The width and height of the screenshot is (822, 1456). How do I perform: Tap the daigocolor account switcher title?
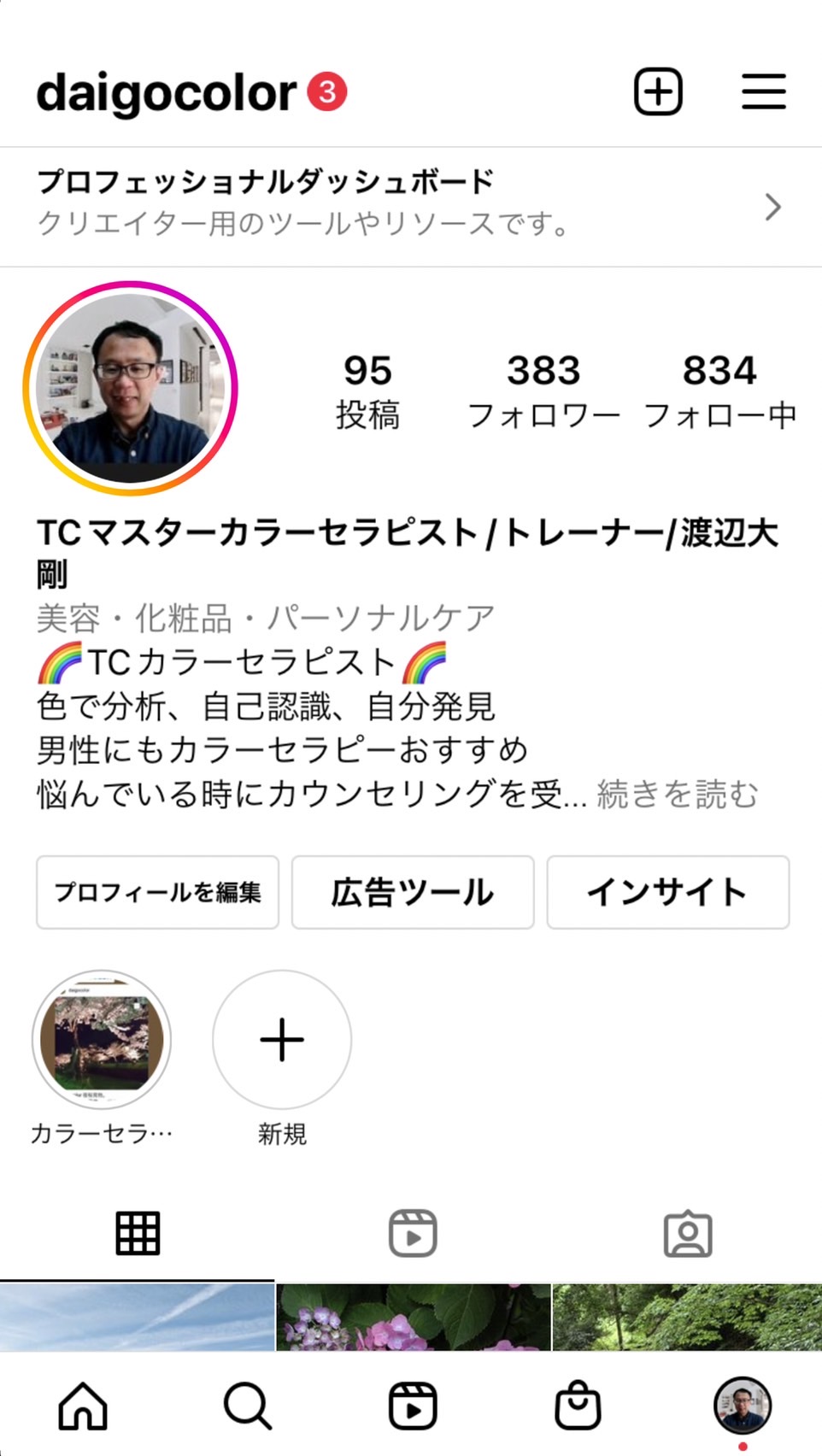(x=167, y=92)
